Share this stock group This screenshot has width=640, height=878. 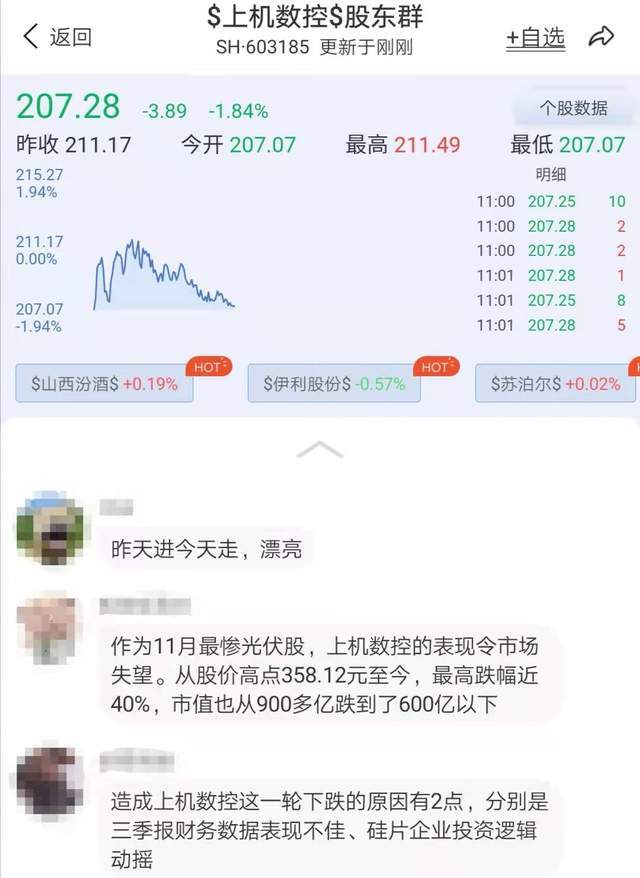point(601,38)
